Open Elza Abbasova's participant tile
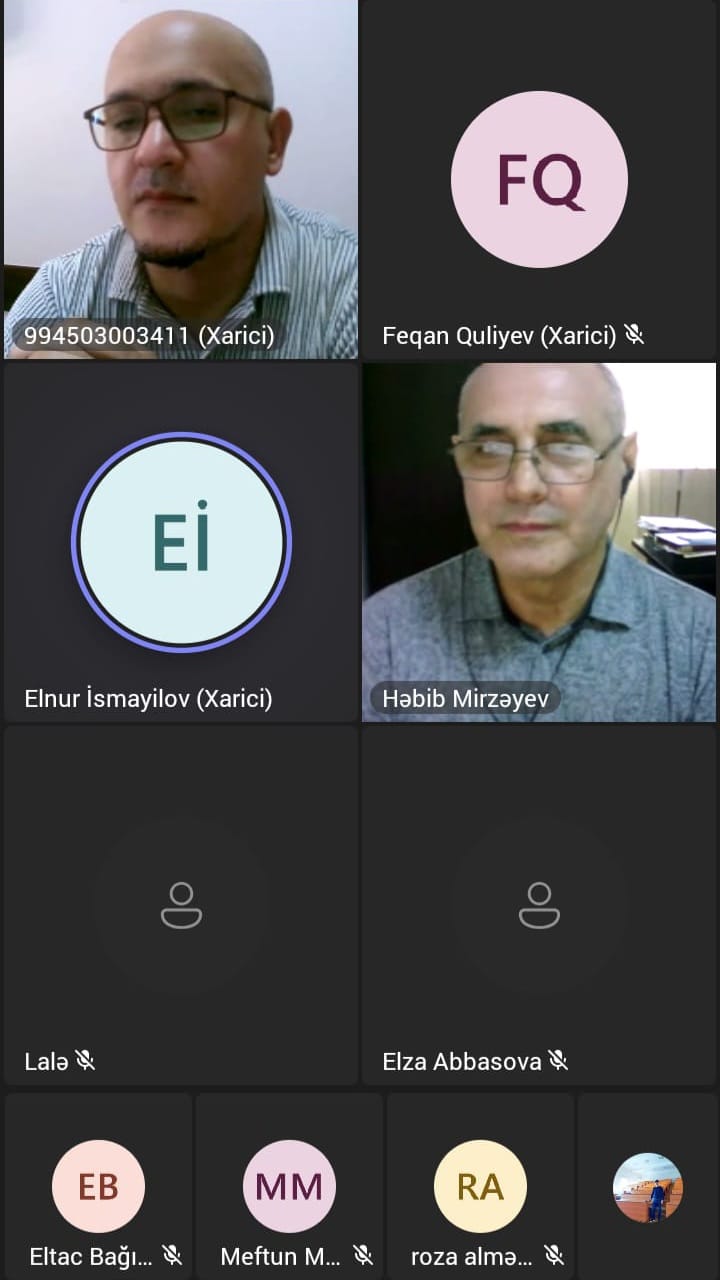Image resolution: width=720 pixels, height=1280 pixels. (x=539, y=905)
